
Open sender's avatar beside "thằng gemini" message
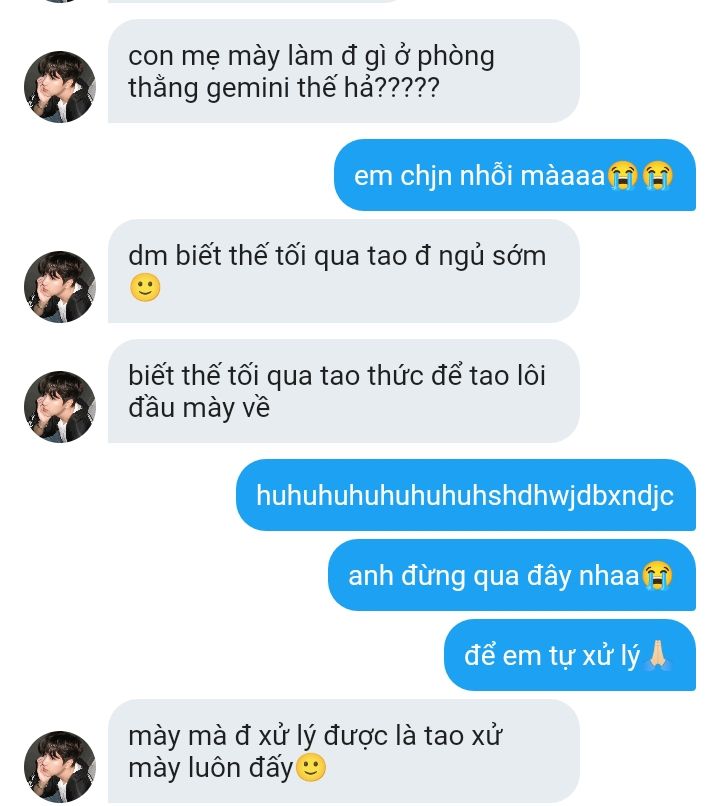(60, 87)
